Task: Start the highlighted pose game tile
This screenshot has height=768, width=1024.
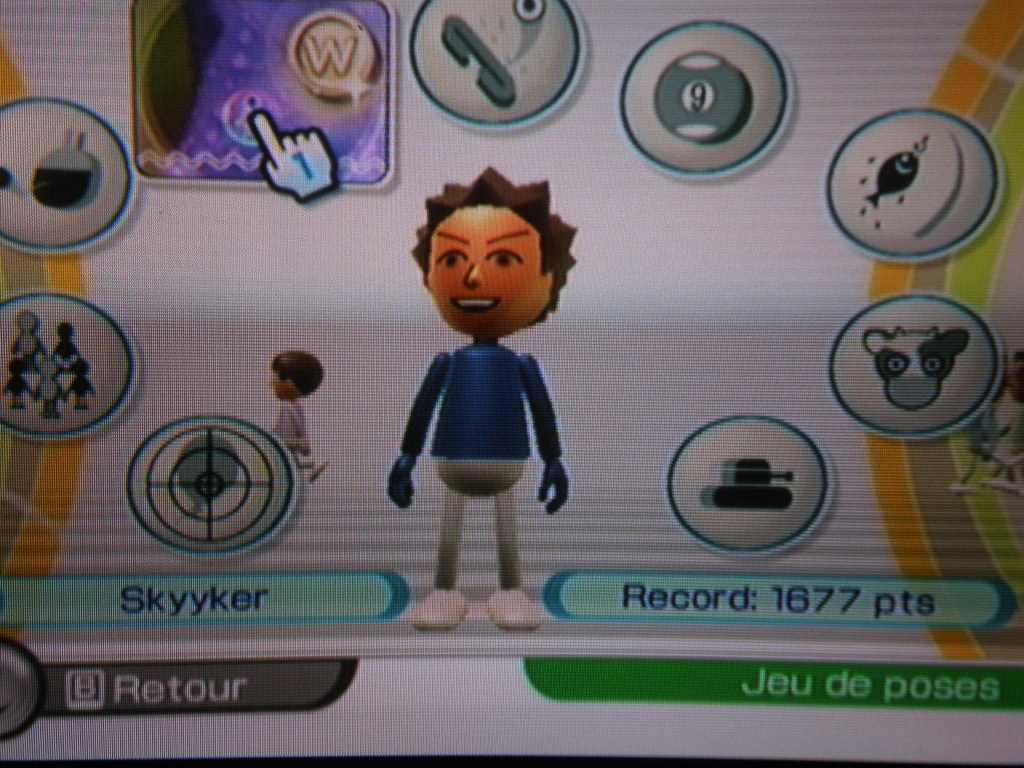Action: coord(262,92)
